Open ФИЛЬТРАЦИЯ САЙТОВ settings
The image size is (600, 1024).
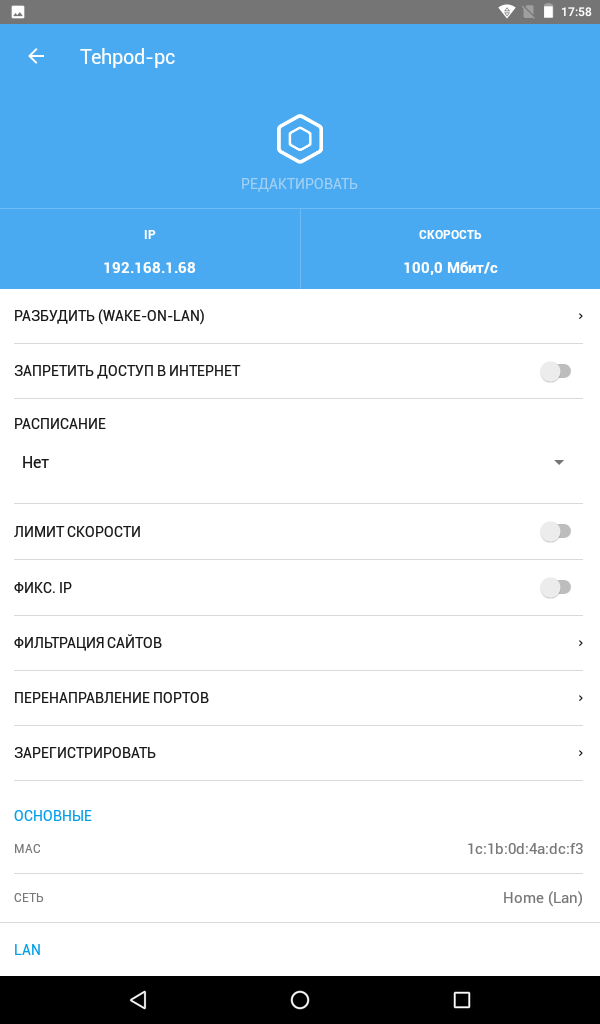298,643
